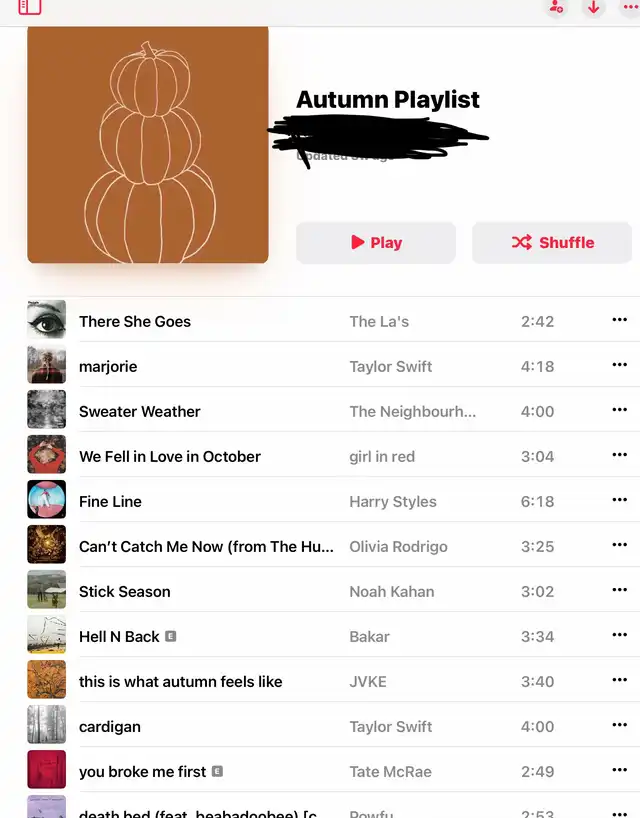
Task: Open more options for Hell N Back
Action: click(619, 635)
